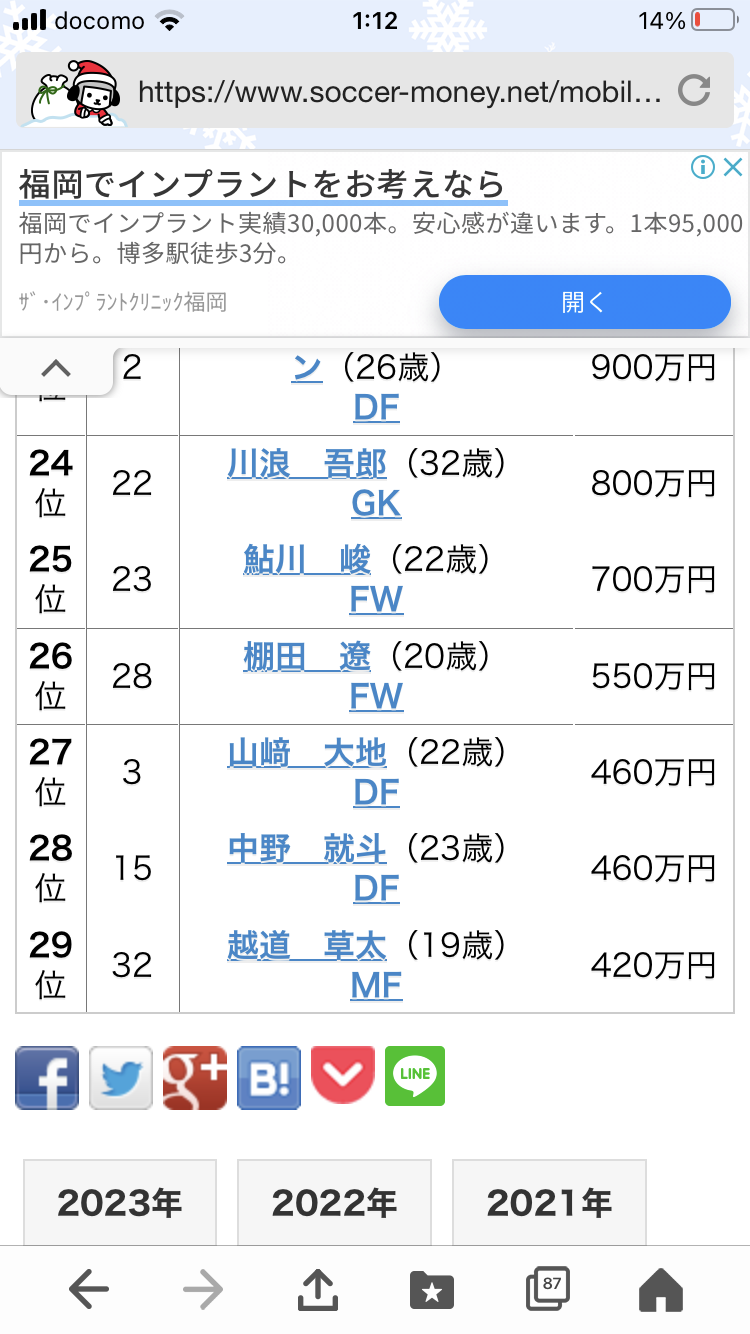Tap the soccer-money.net URL address field
This screenshot has height=1334, width=750.
(398, 92)
